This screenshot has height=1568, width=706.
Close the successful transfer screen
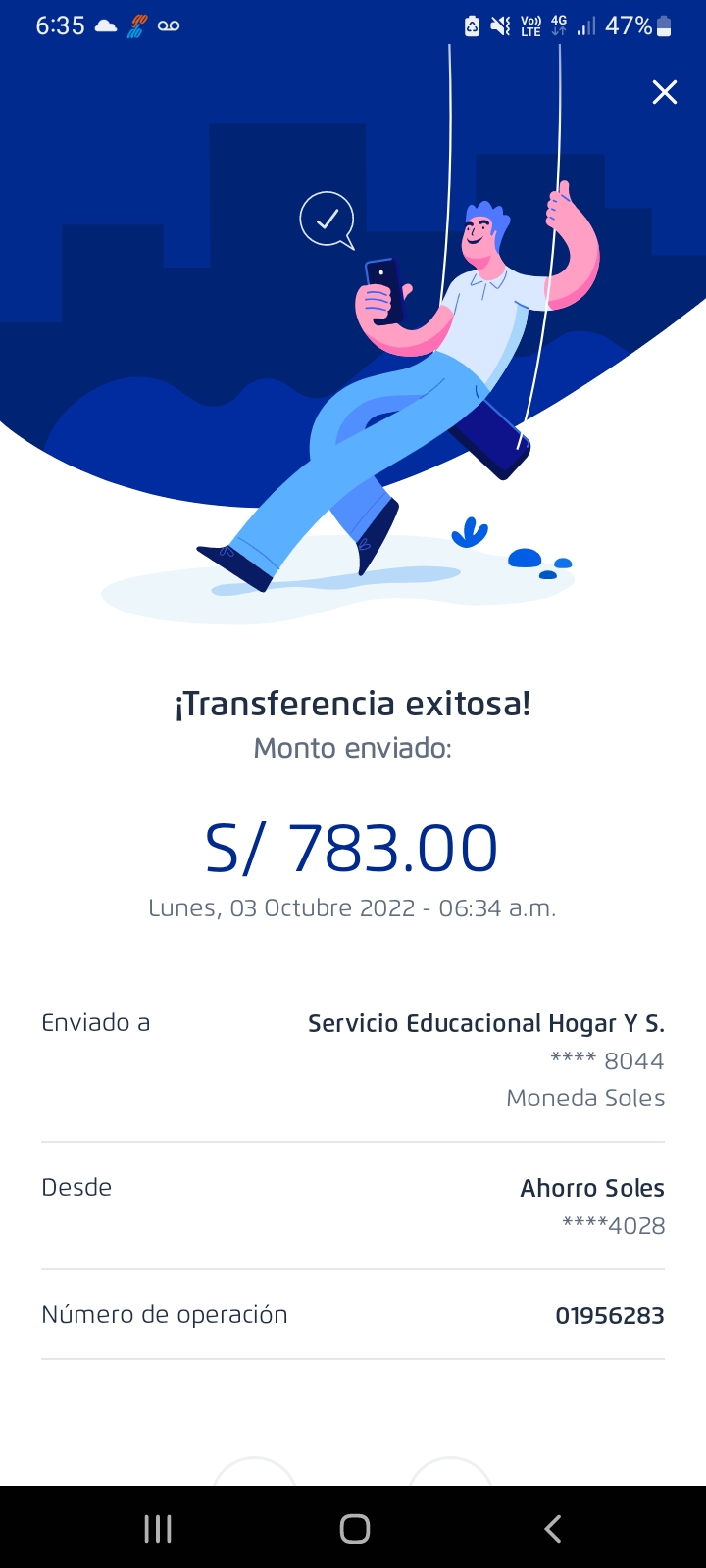coord(665,92)
